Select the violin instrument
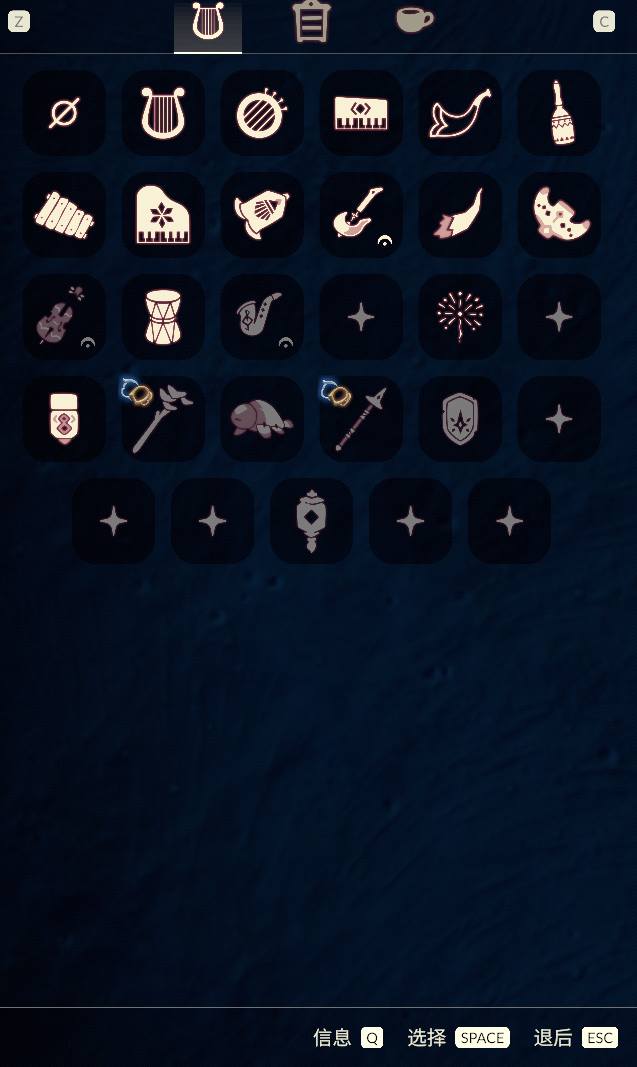 click(x=64, y=317)
